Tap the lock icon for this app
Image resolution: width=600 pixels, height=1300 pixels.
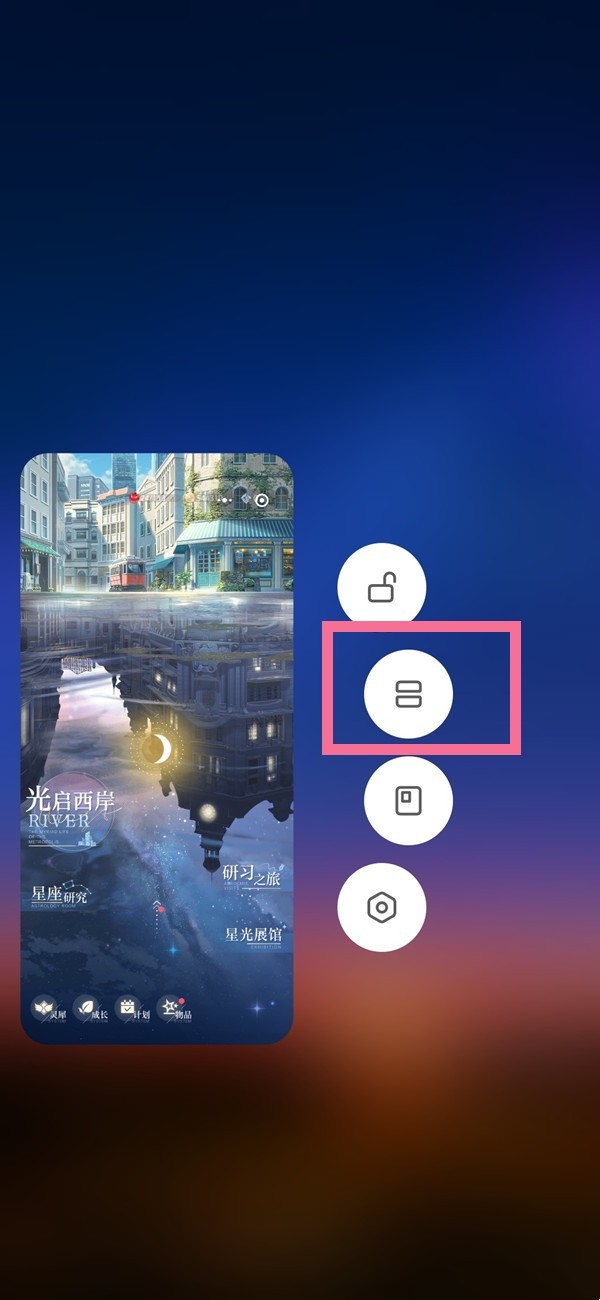pyautogui.click(x=381, y=588)
